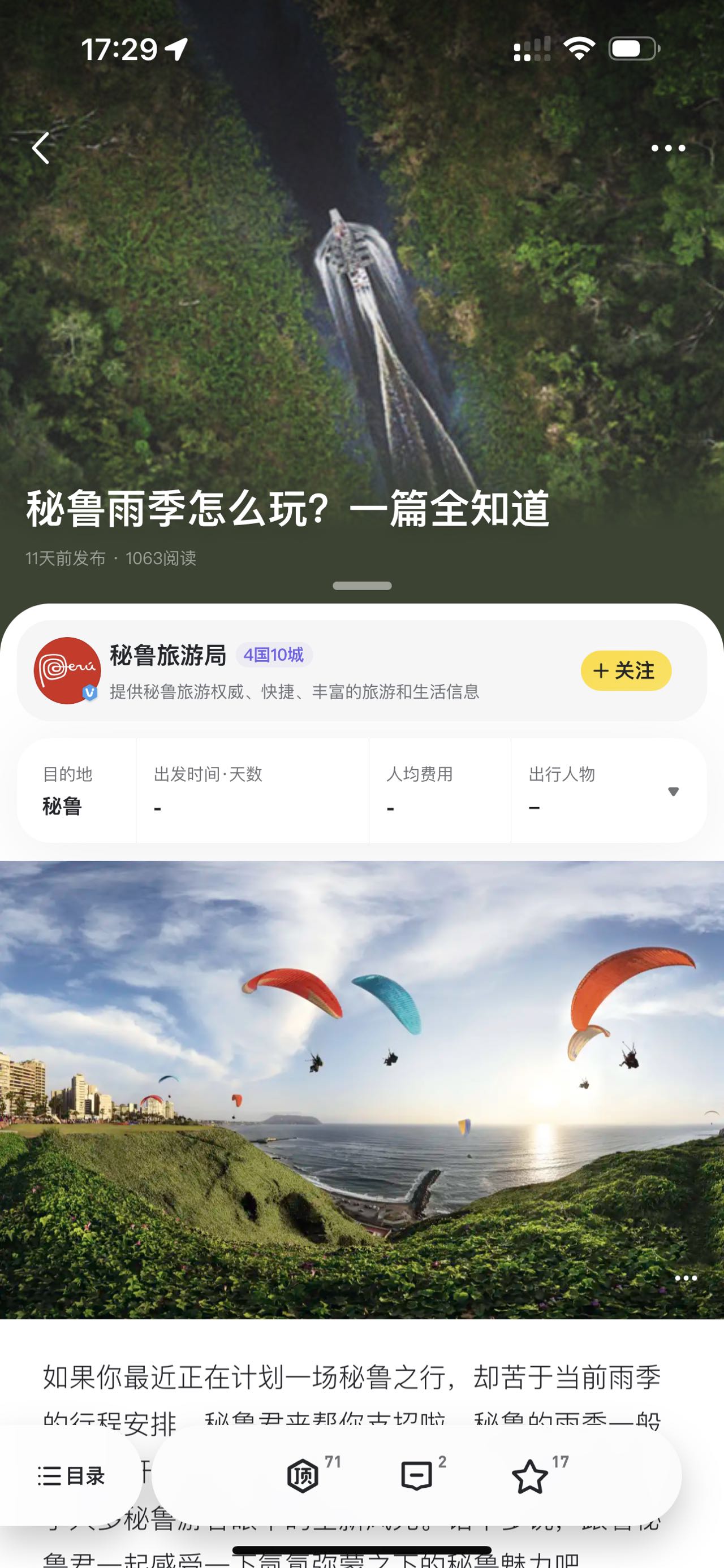
Task: Open the paragliding photo's three-dot menu
Action: point(686,1277)
